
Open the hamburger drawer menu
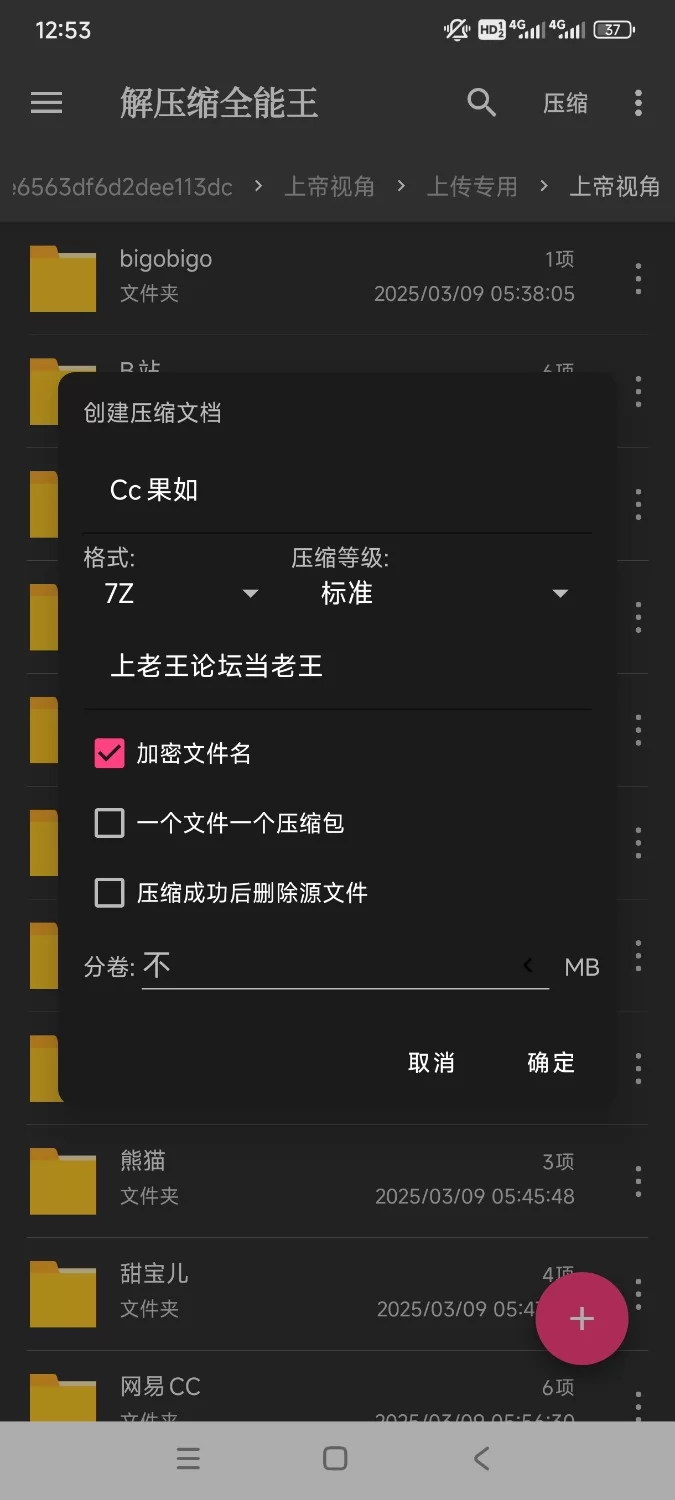click(47, 103)
